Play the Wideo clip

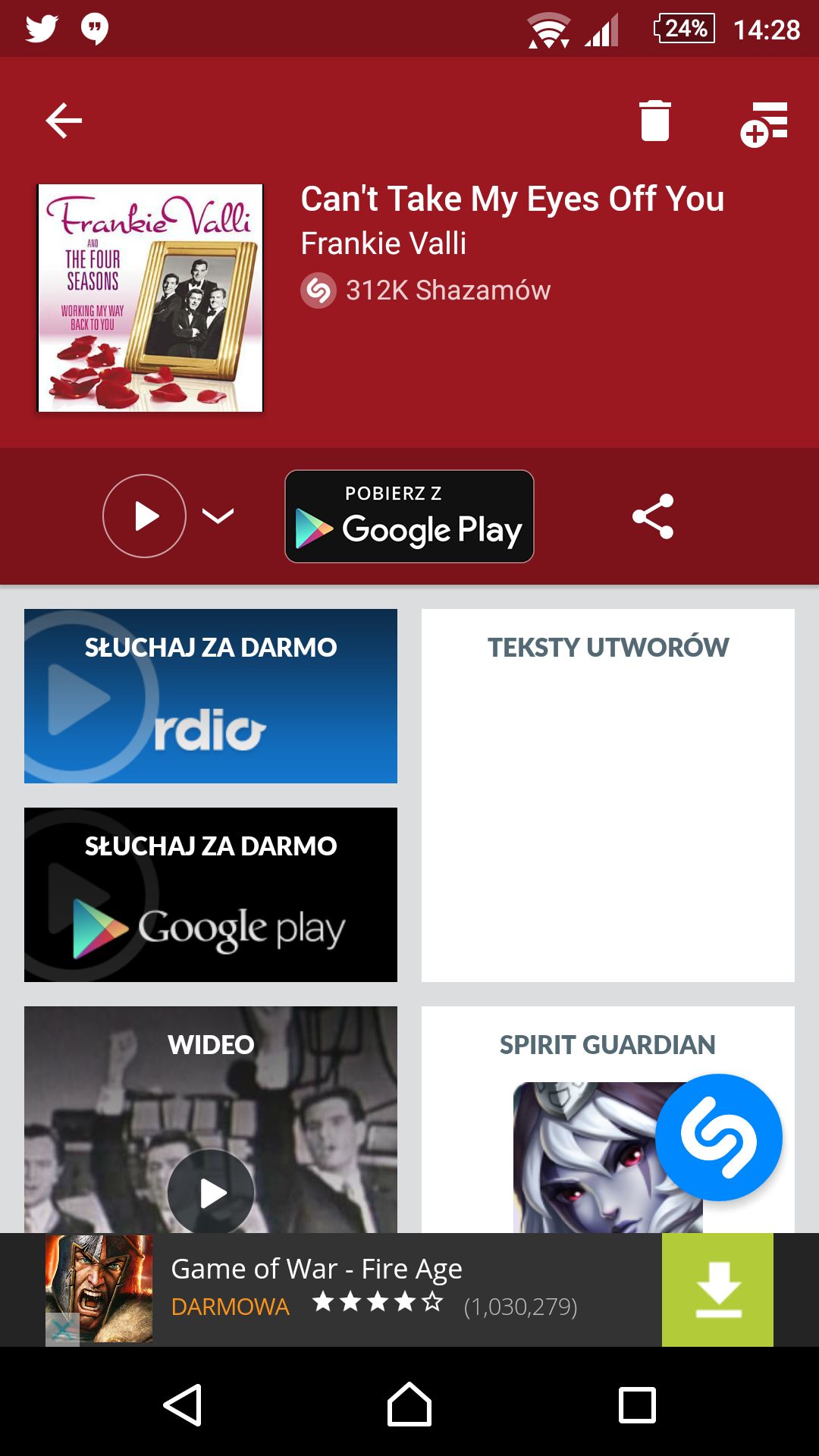[211, 1192]
